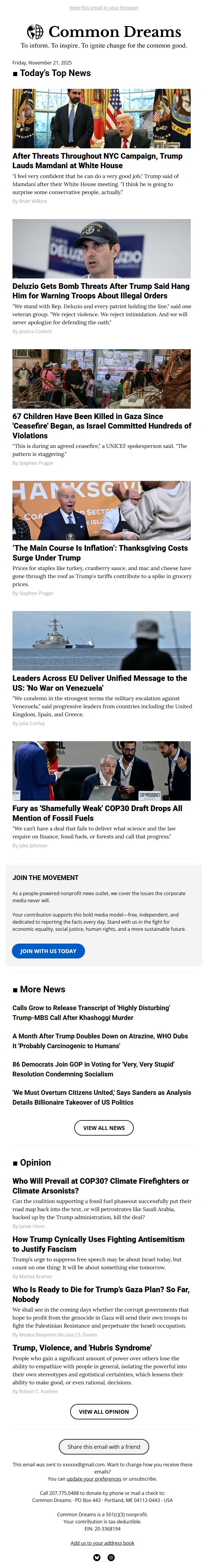
Task: Open the Instagram icon in the footer
Action: pos(111,1558)
